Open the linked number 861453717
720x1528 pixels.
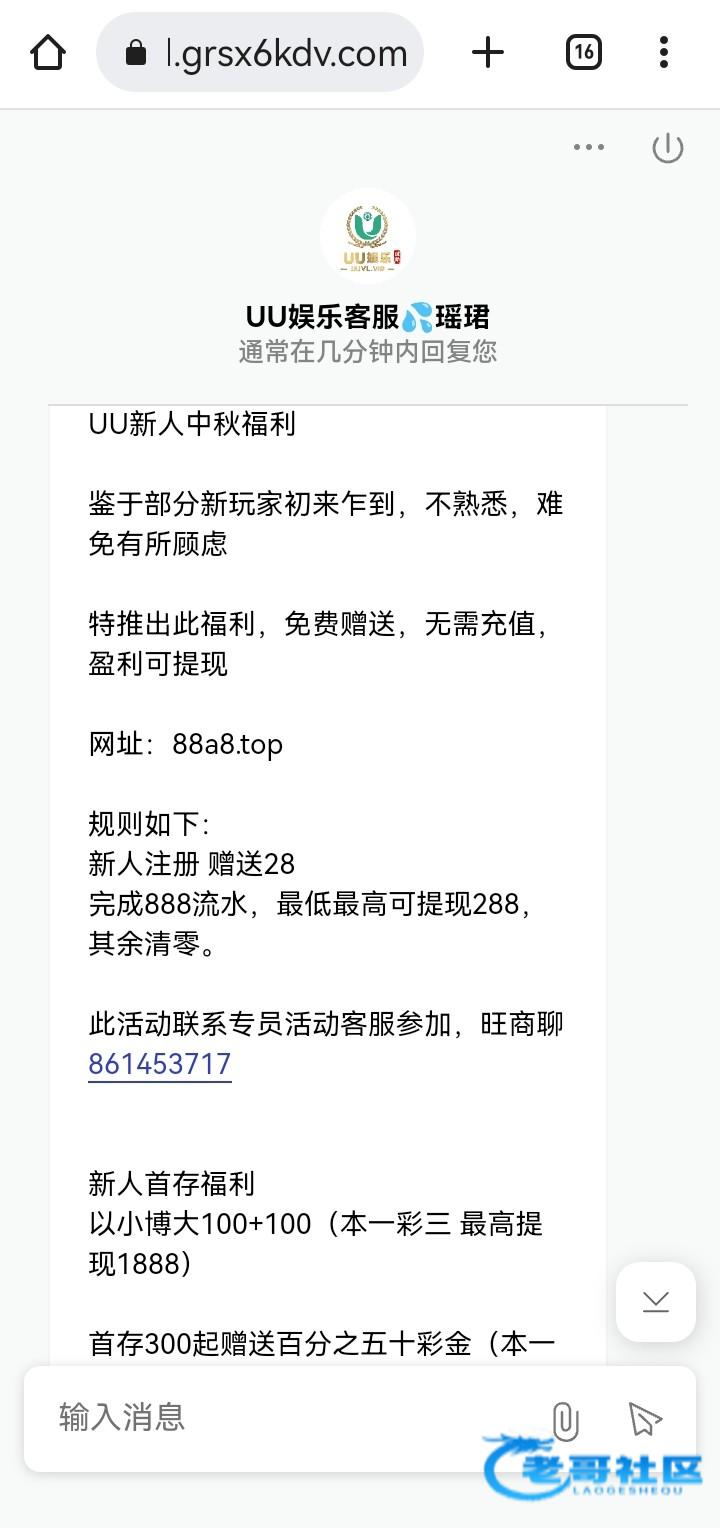160,1064
